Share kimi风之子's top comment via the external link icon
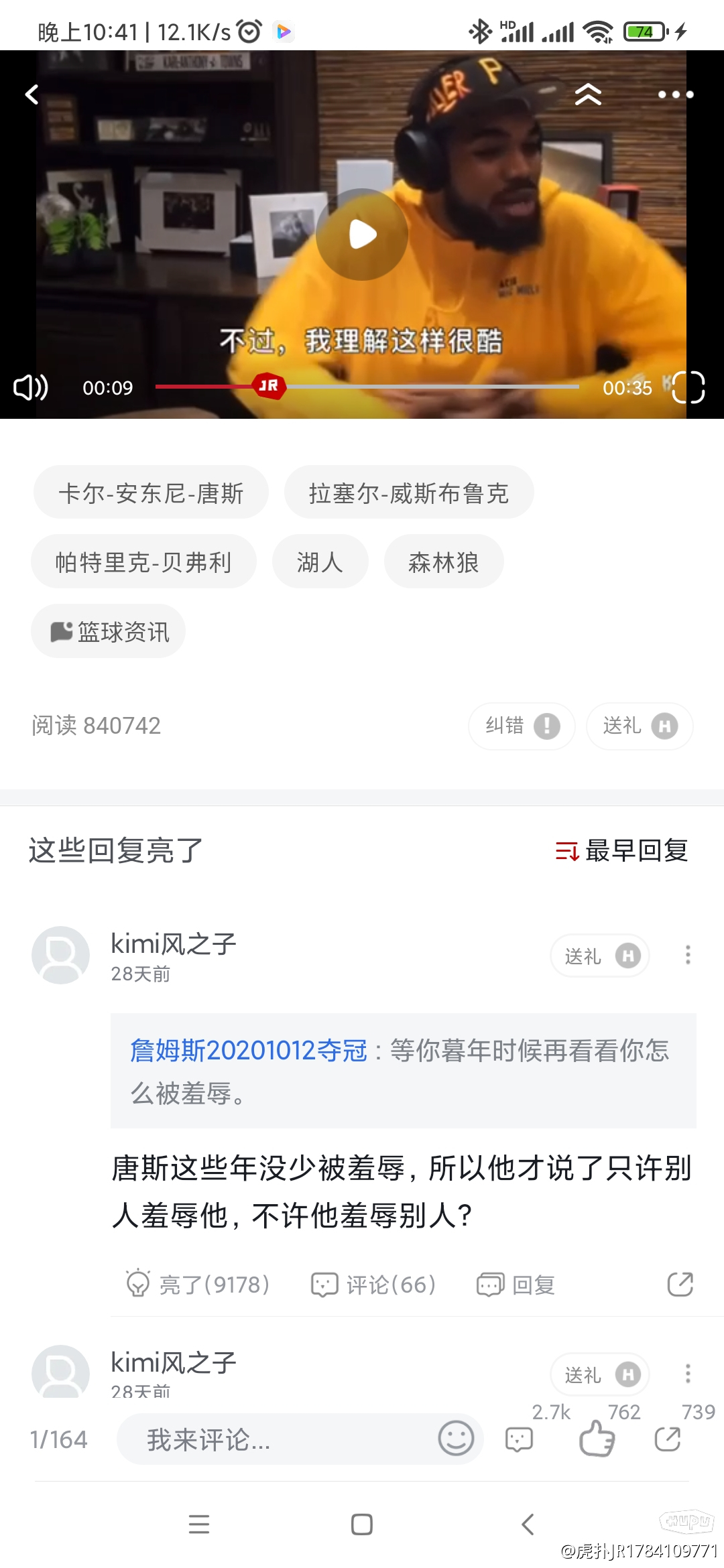Screen dimensions: 724x1568 [x=681, y=1284]
